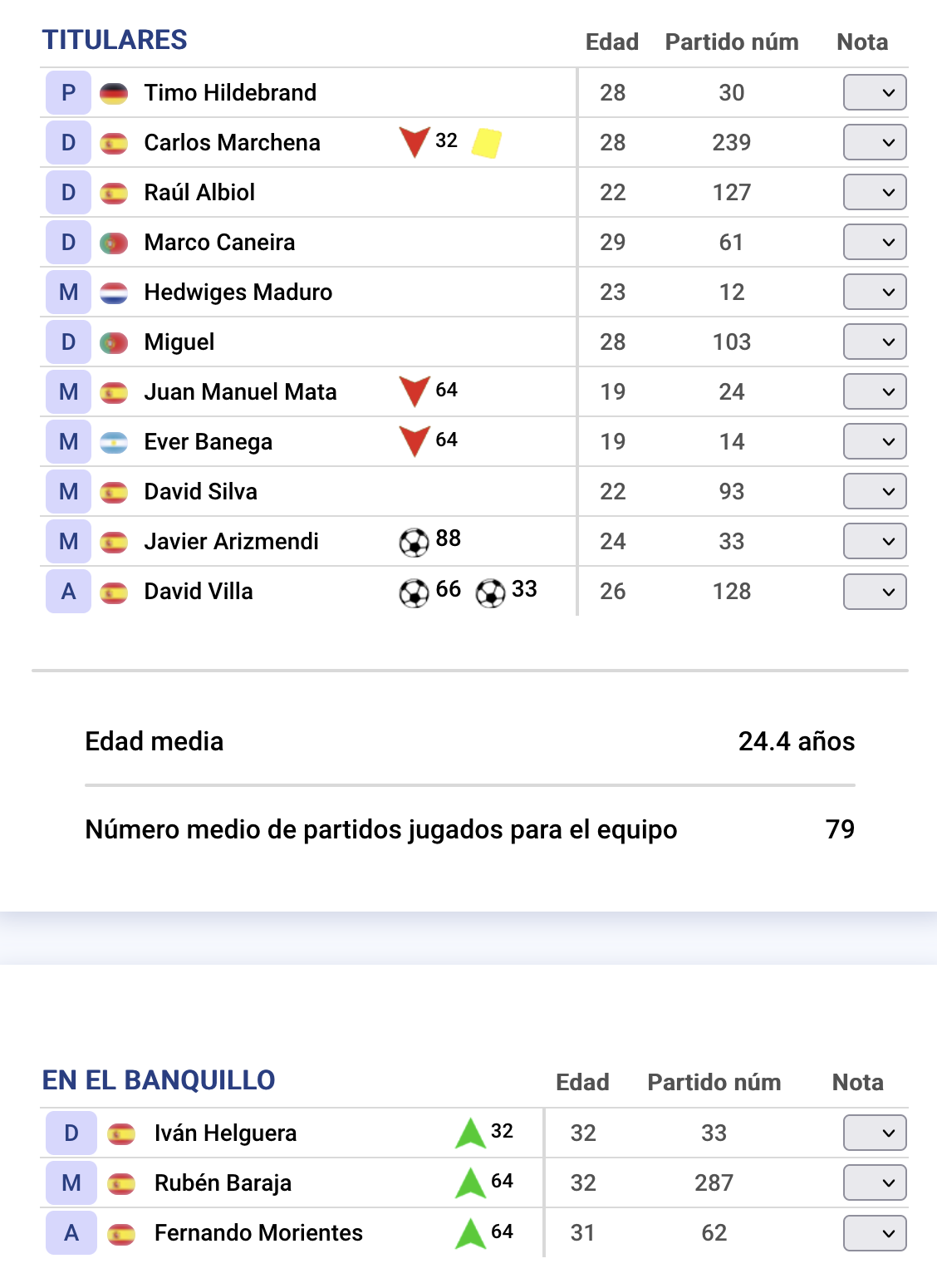Viewport: 937px width, 1288px height.
Task: Open the Nota dropdown for Ever Banega
Action: tap(874, 441)
